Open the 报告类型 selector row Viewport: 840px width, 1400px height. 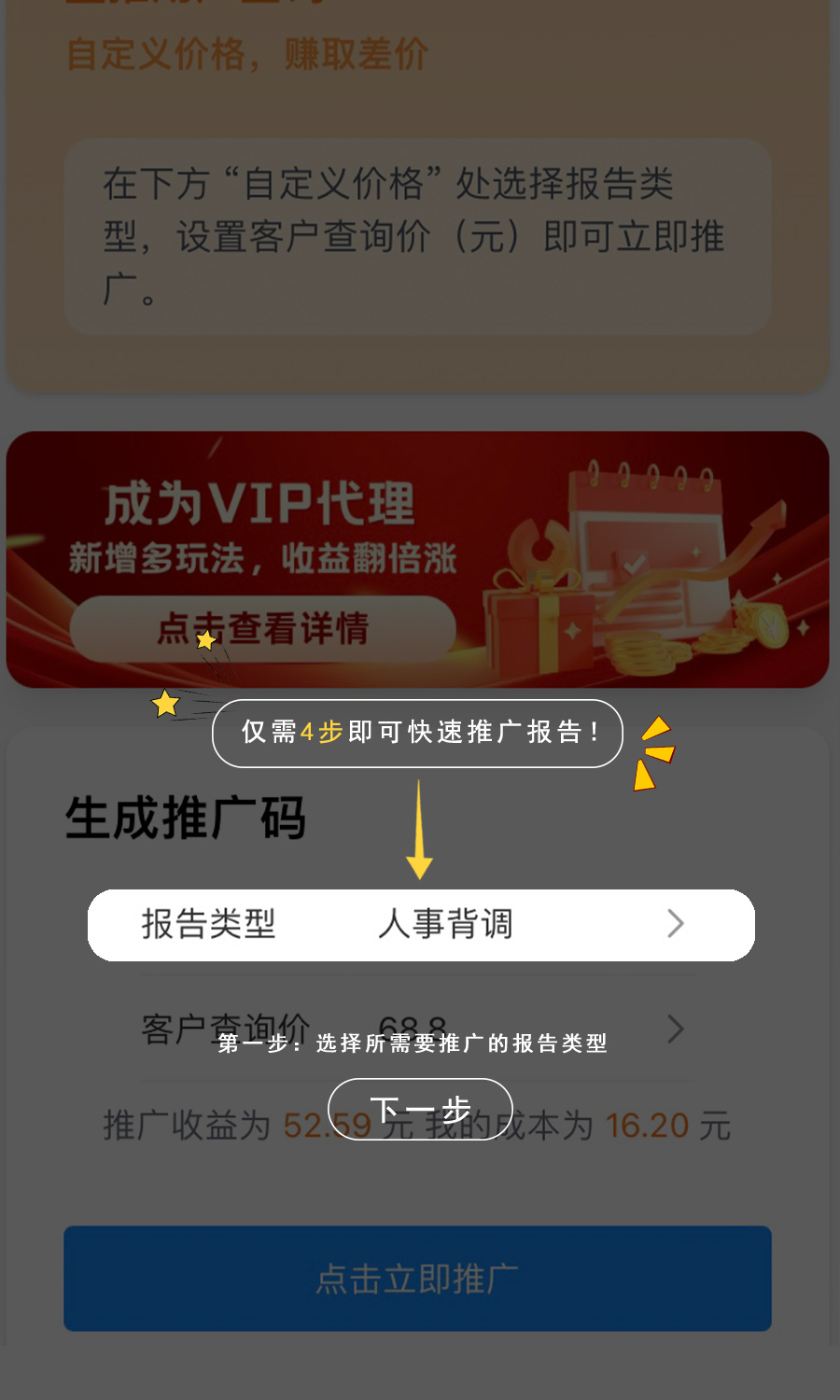pos(421,925)
